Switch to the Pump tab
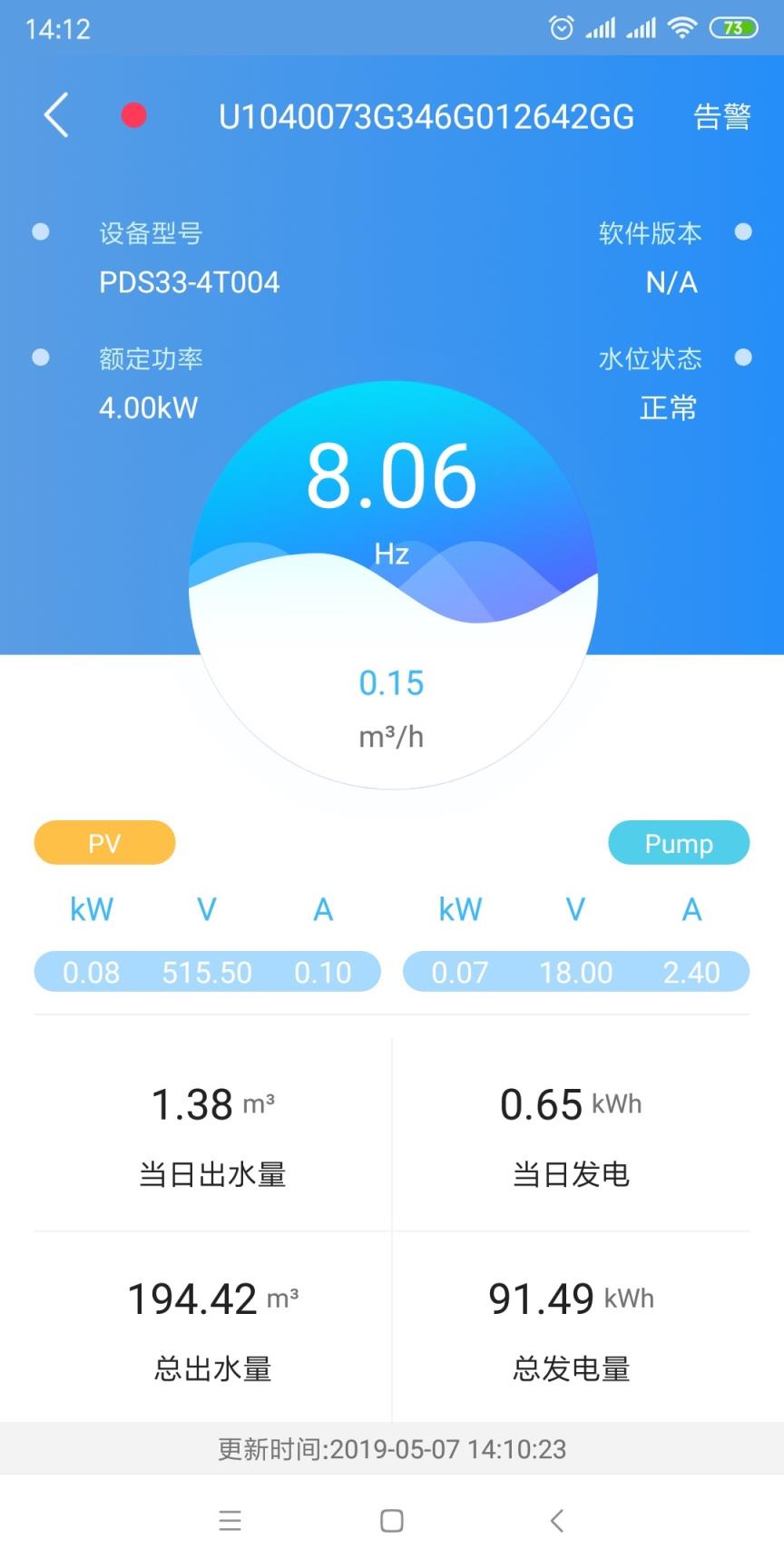 [678, 843]
